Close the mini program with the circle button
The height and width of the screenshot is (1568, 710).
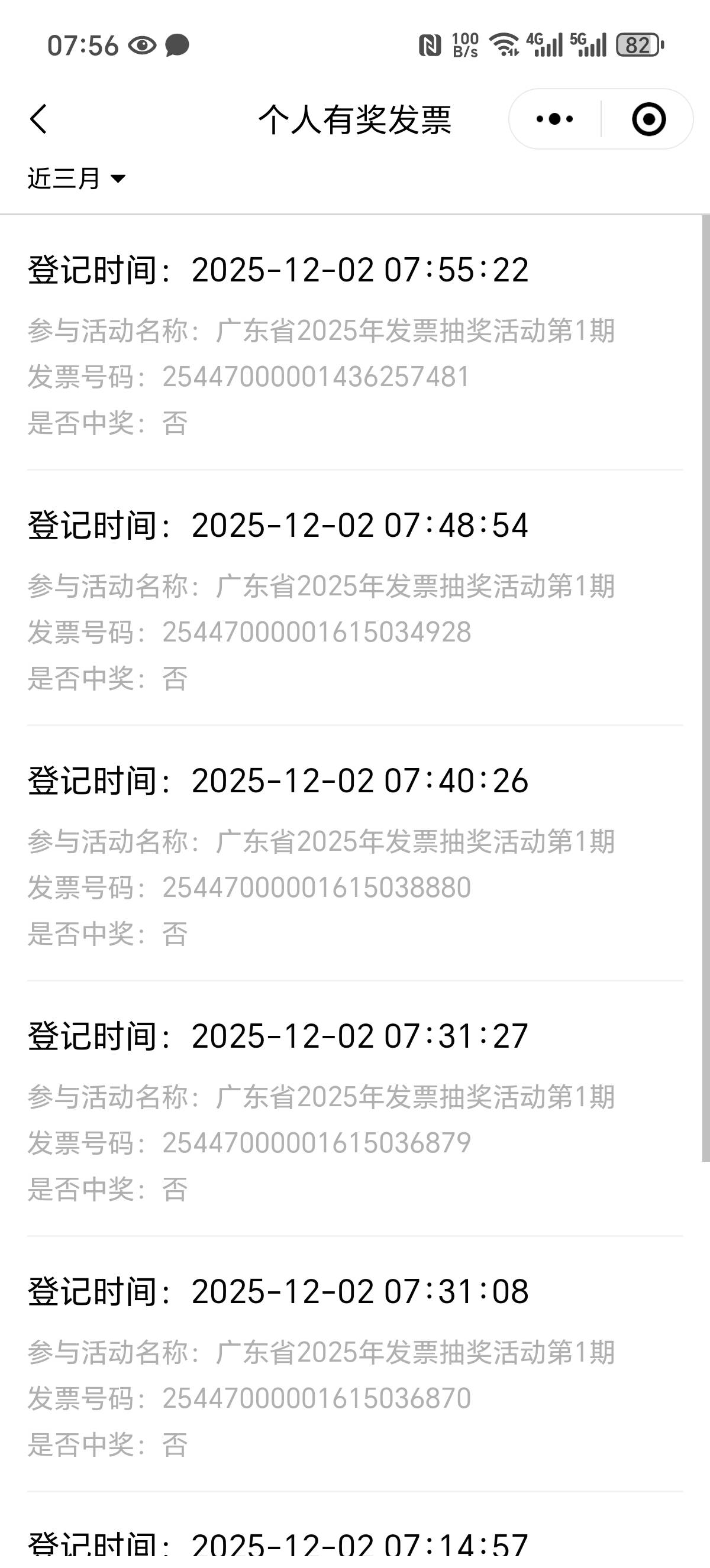(648, 119)
